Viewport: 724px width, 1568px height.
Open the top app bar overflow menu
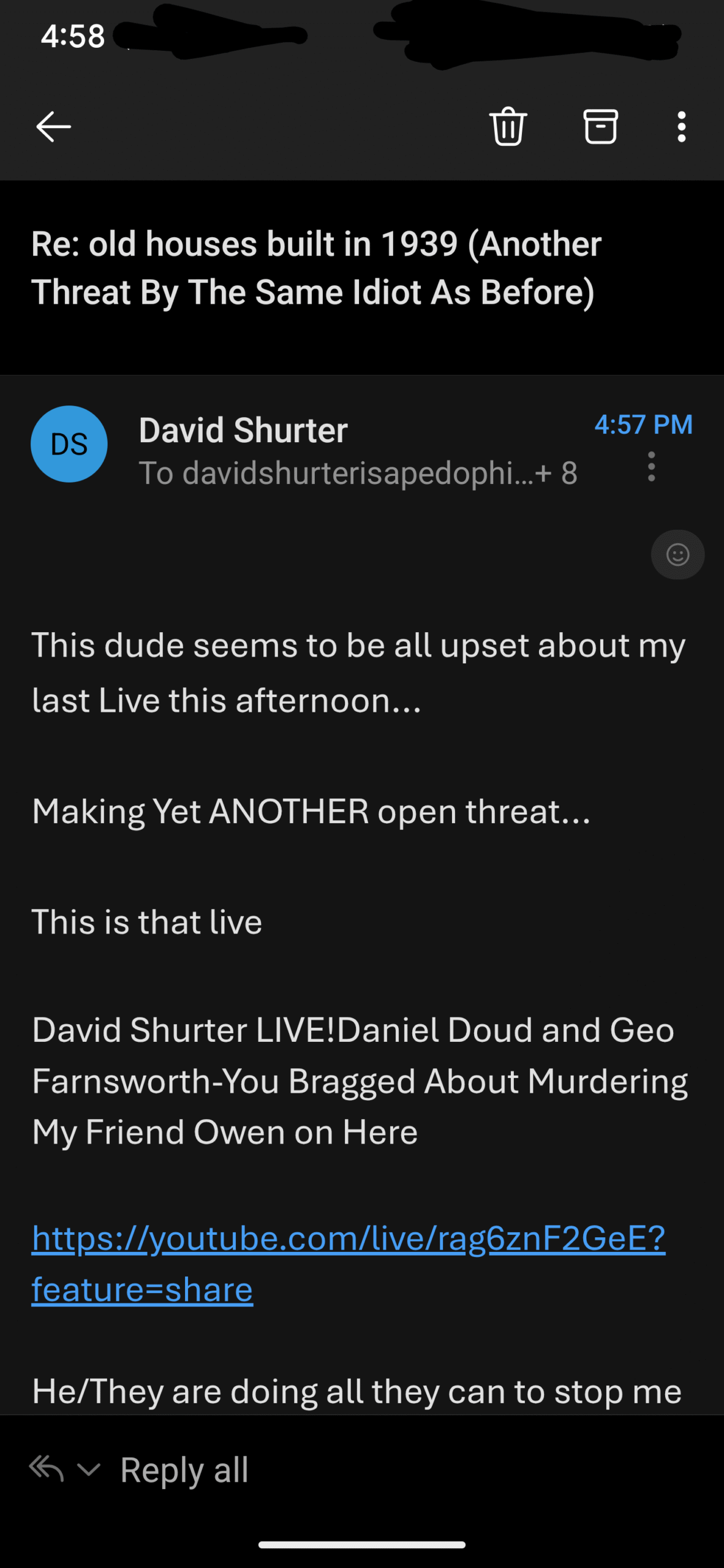tap(681, 127)
